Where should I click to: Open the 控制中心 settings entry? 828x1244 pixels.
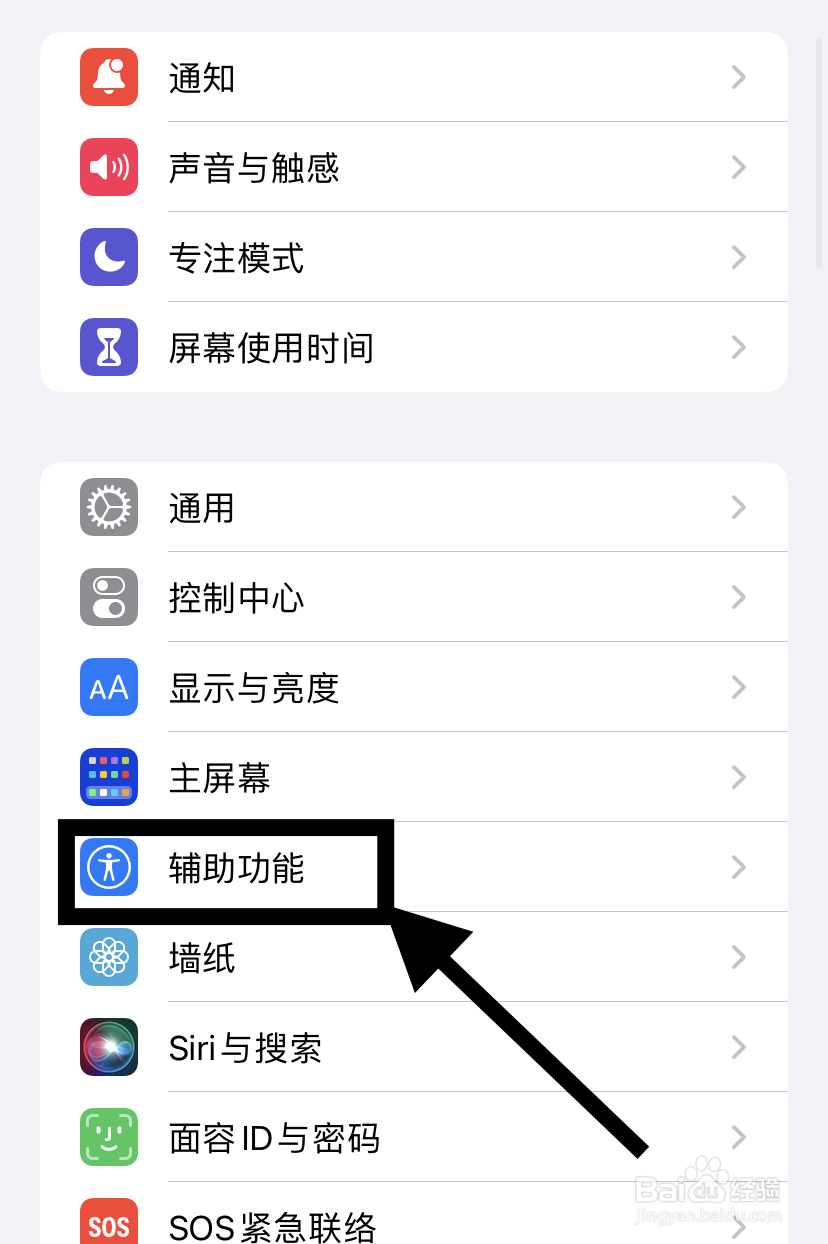(237, 597)
